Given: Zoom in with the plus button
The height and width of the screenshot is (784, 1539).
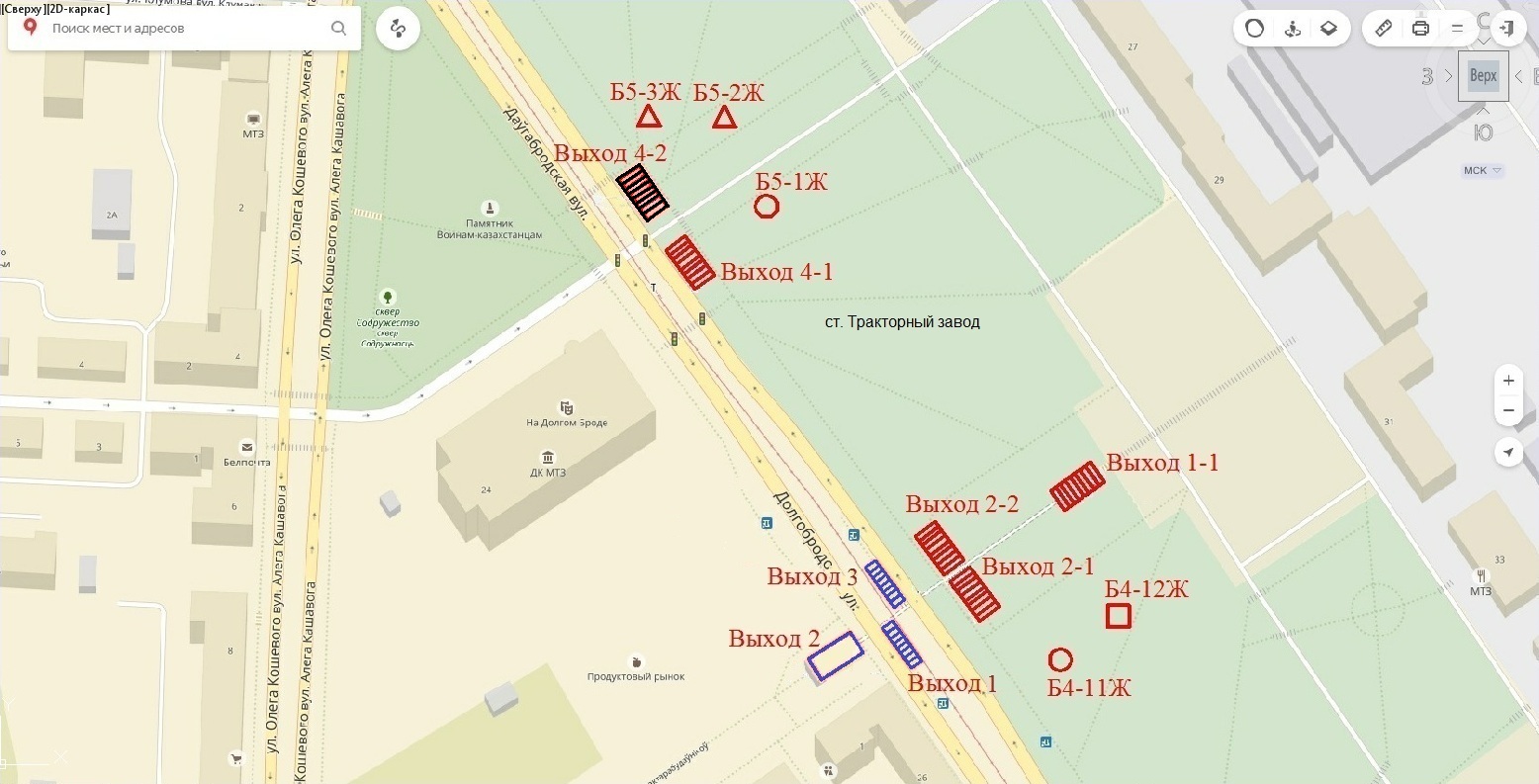Looking at the screenshot, I should 1508,381.
